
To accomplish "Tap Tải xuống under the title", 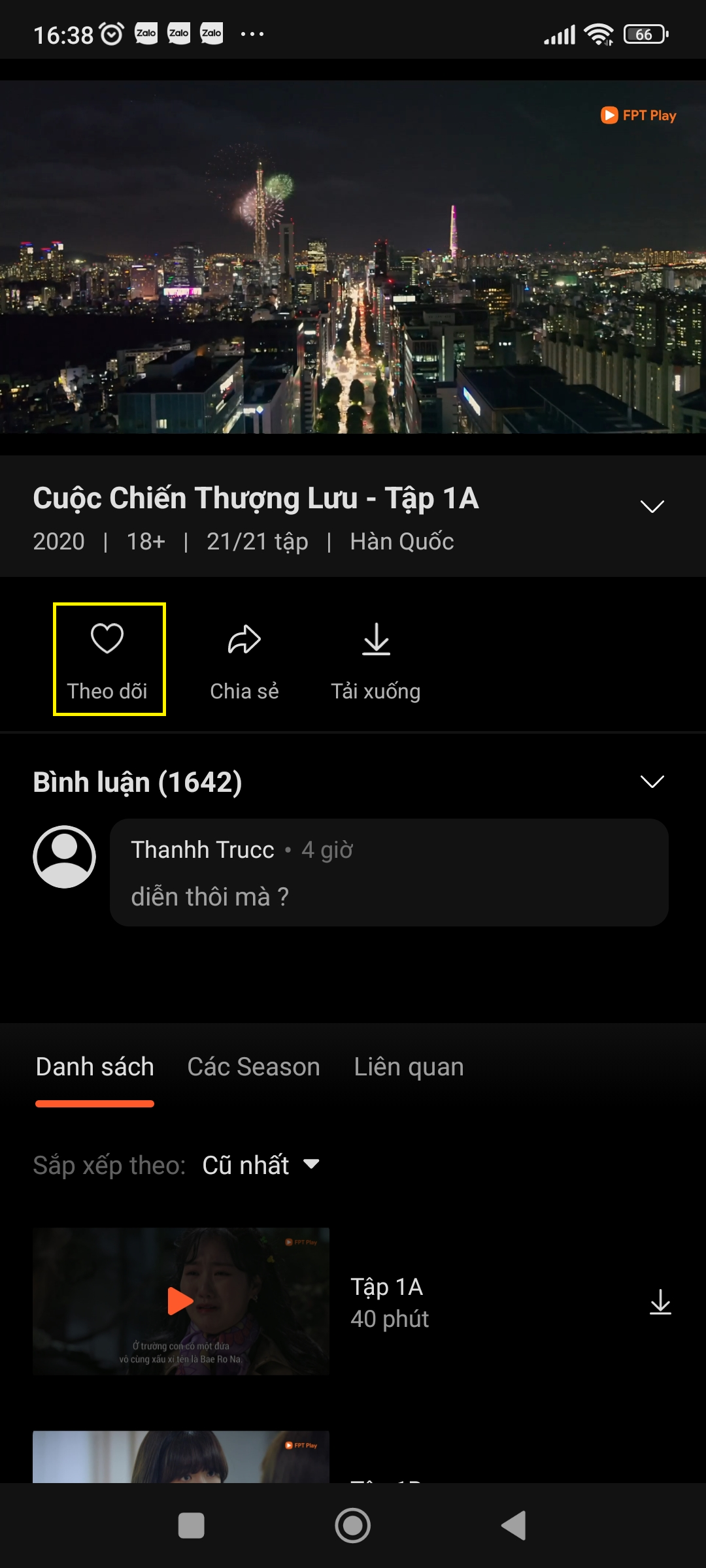I will (375, 659).
